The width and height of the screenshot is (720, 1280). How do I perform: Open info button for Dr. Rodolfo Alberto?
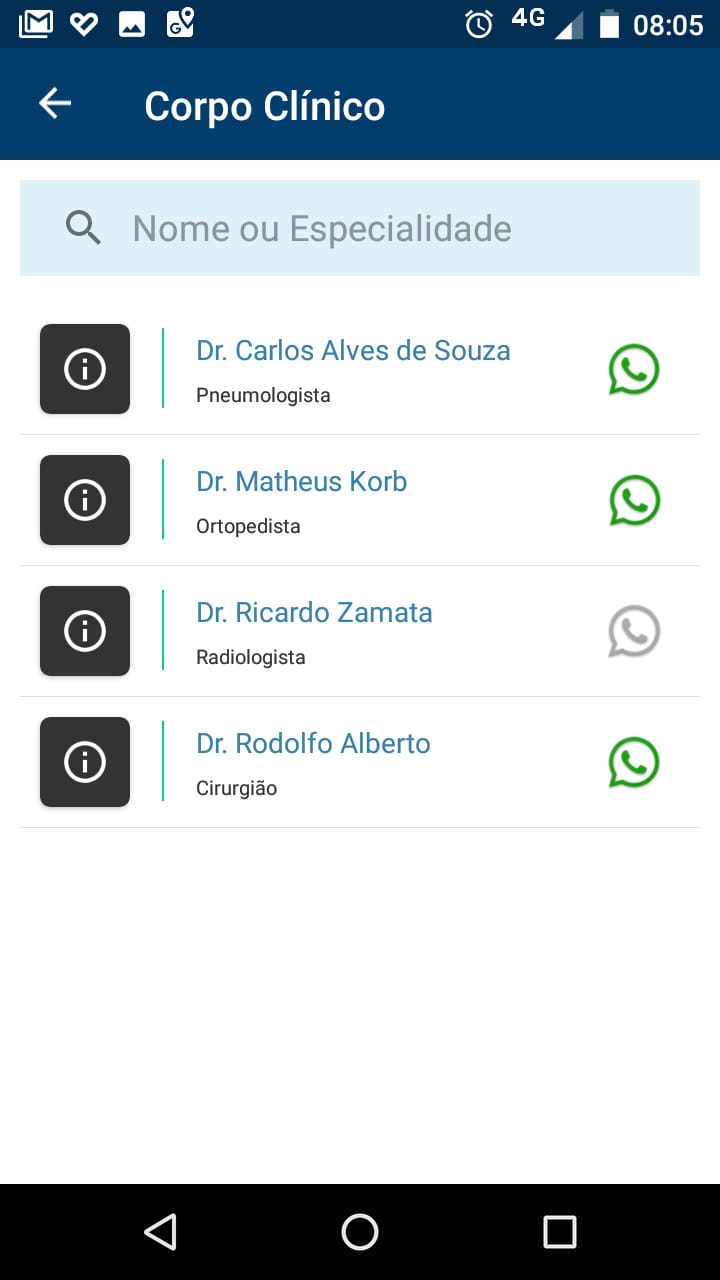point(85,762)
